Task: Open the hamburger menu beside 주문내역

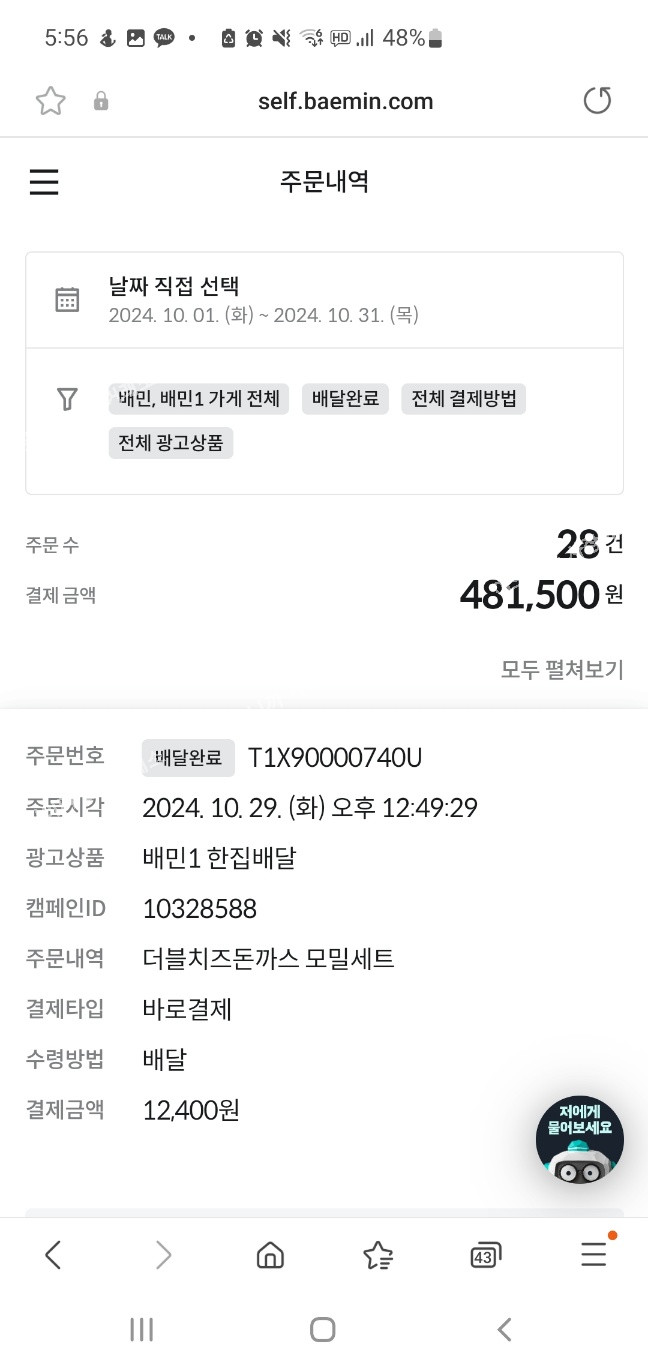Action: 44,182
